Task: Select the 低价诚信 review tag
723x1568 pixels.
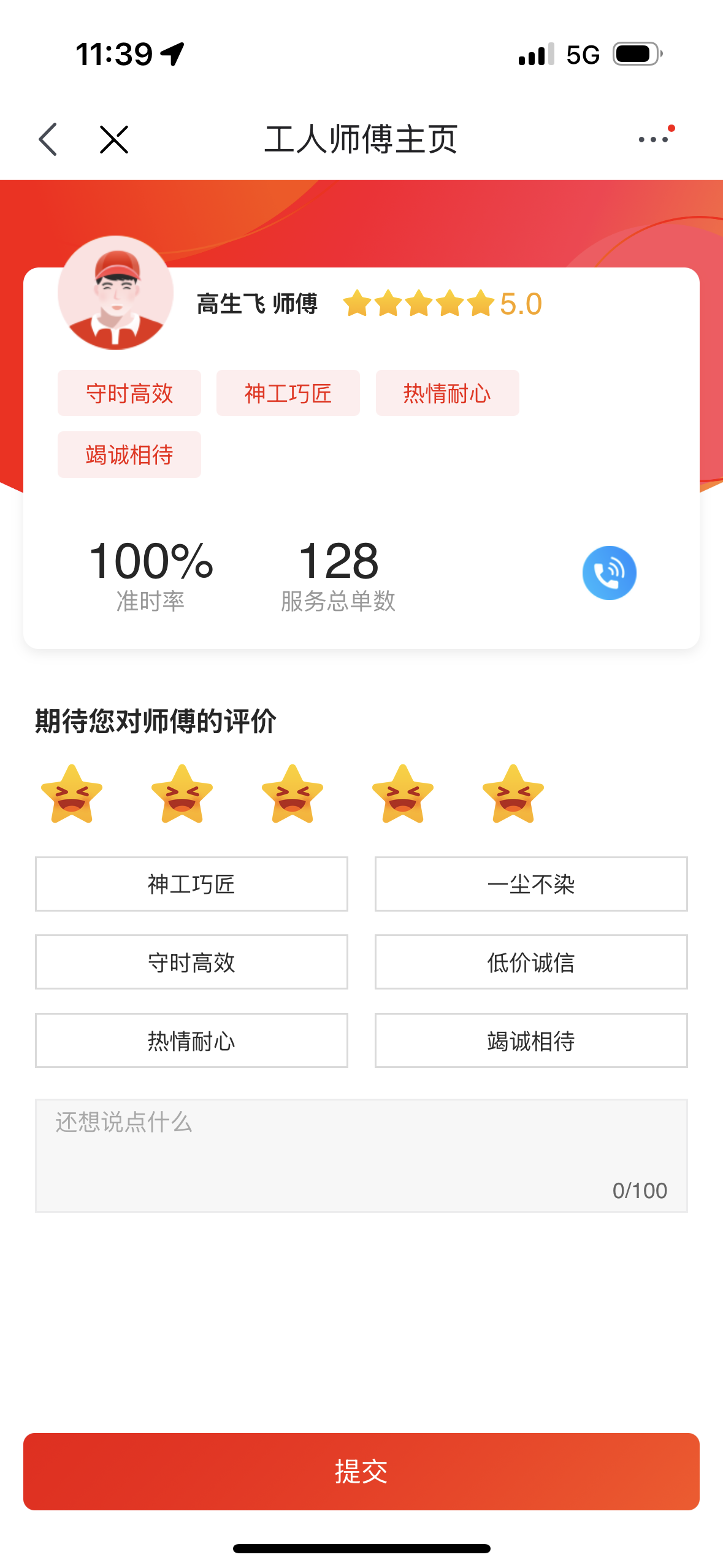Action: [x=531, y=962]
